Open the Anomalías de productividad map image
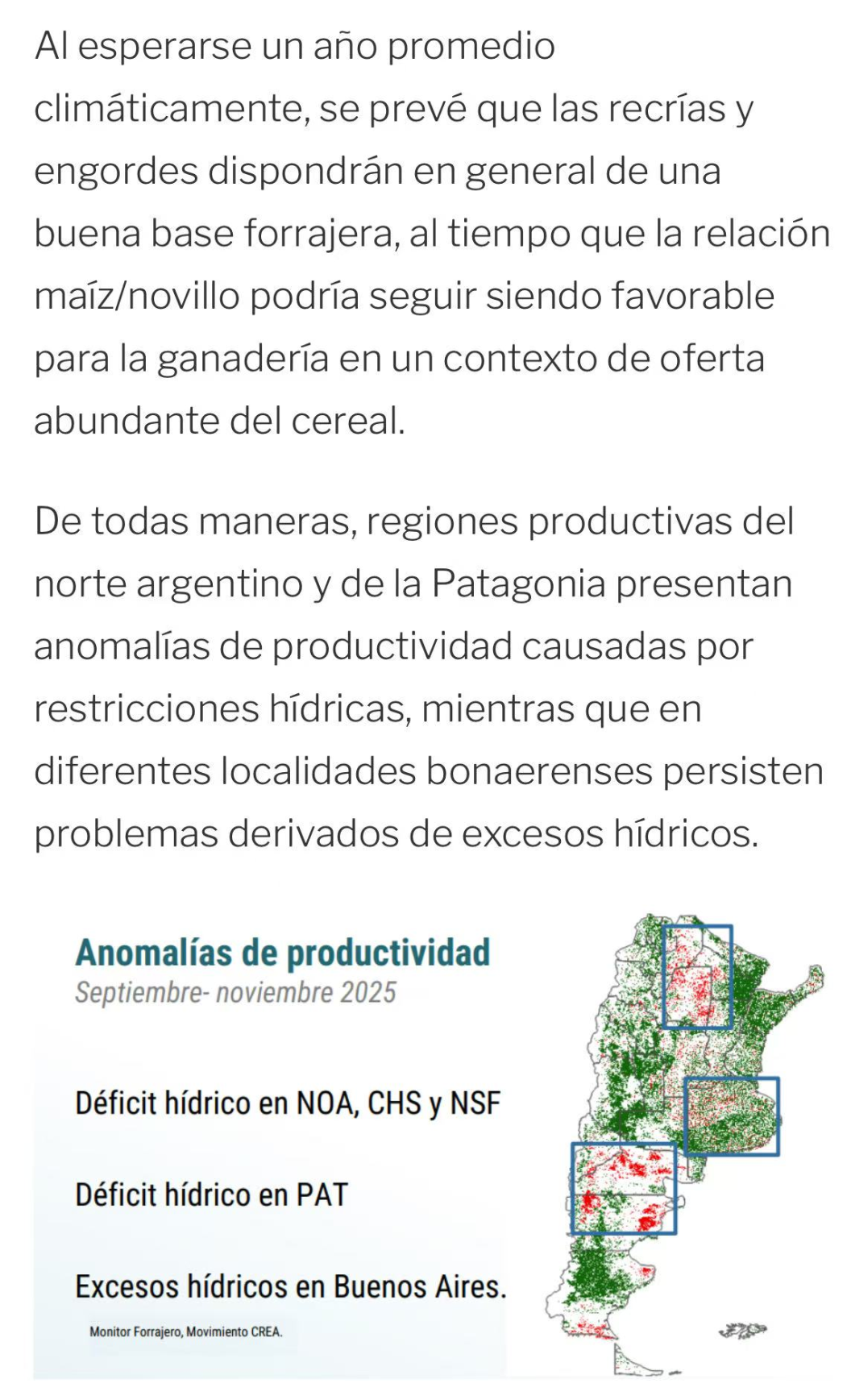 [430, 1145]
